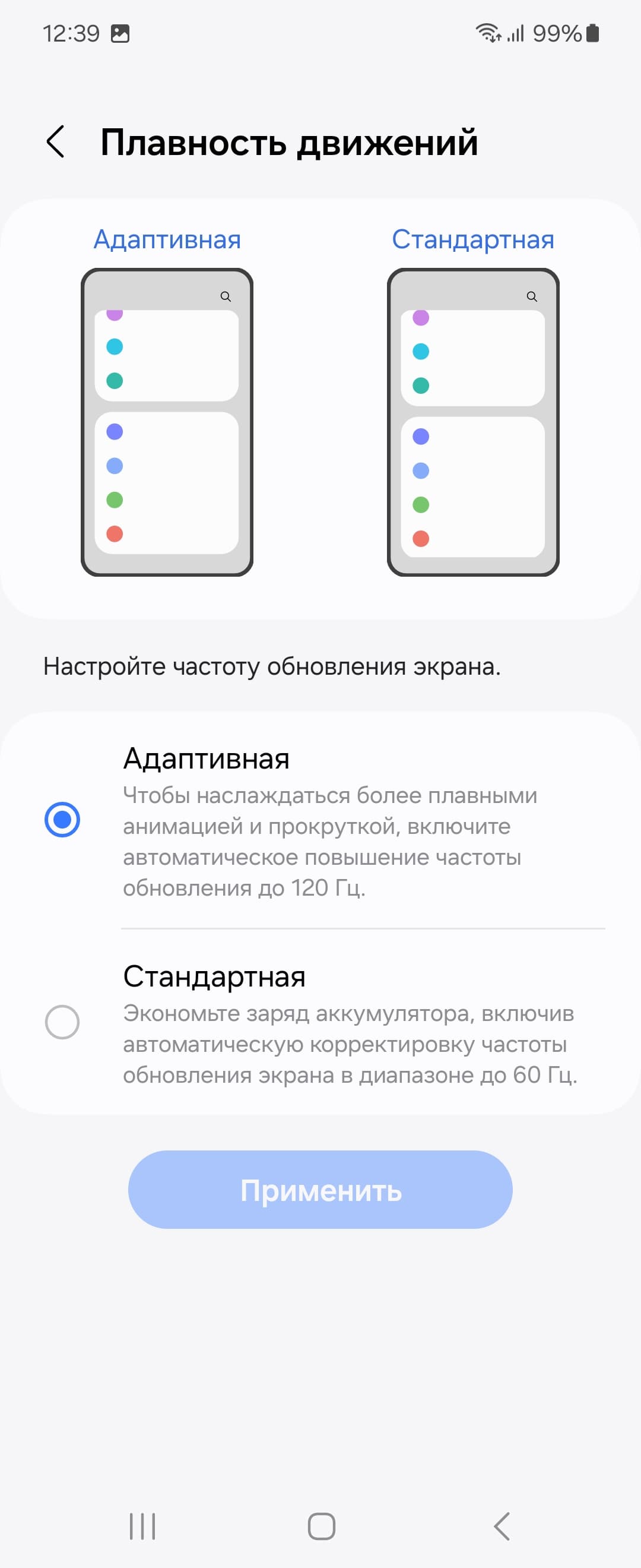Go to the home screen

pyautogui.click(x=321, y=1526)
